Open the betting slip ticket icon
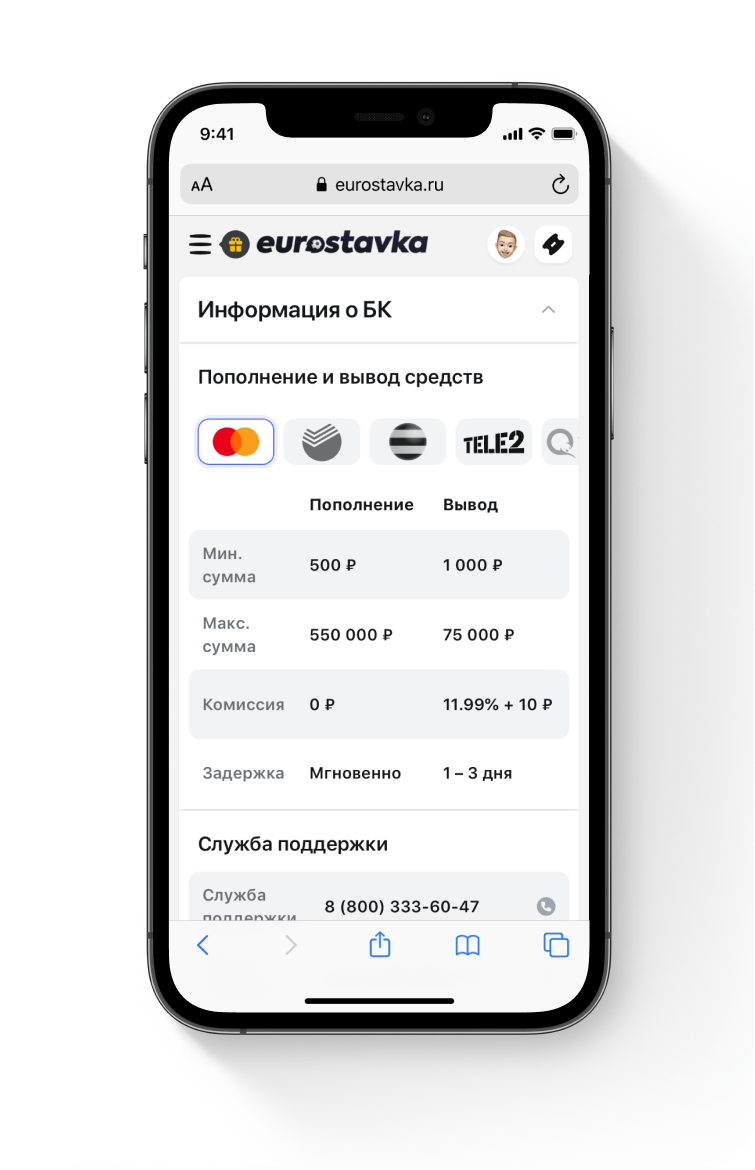This screenshot has height=1170, width=755. pyautogui.click(x=553, y=244)
